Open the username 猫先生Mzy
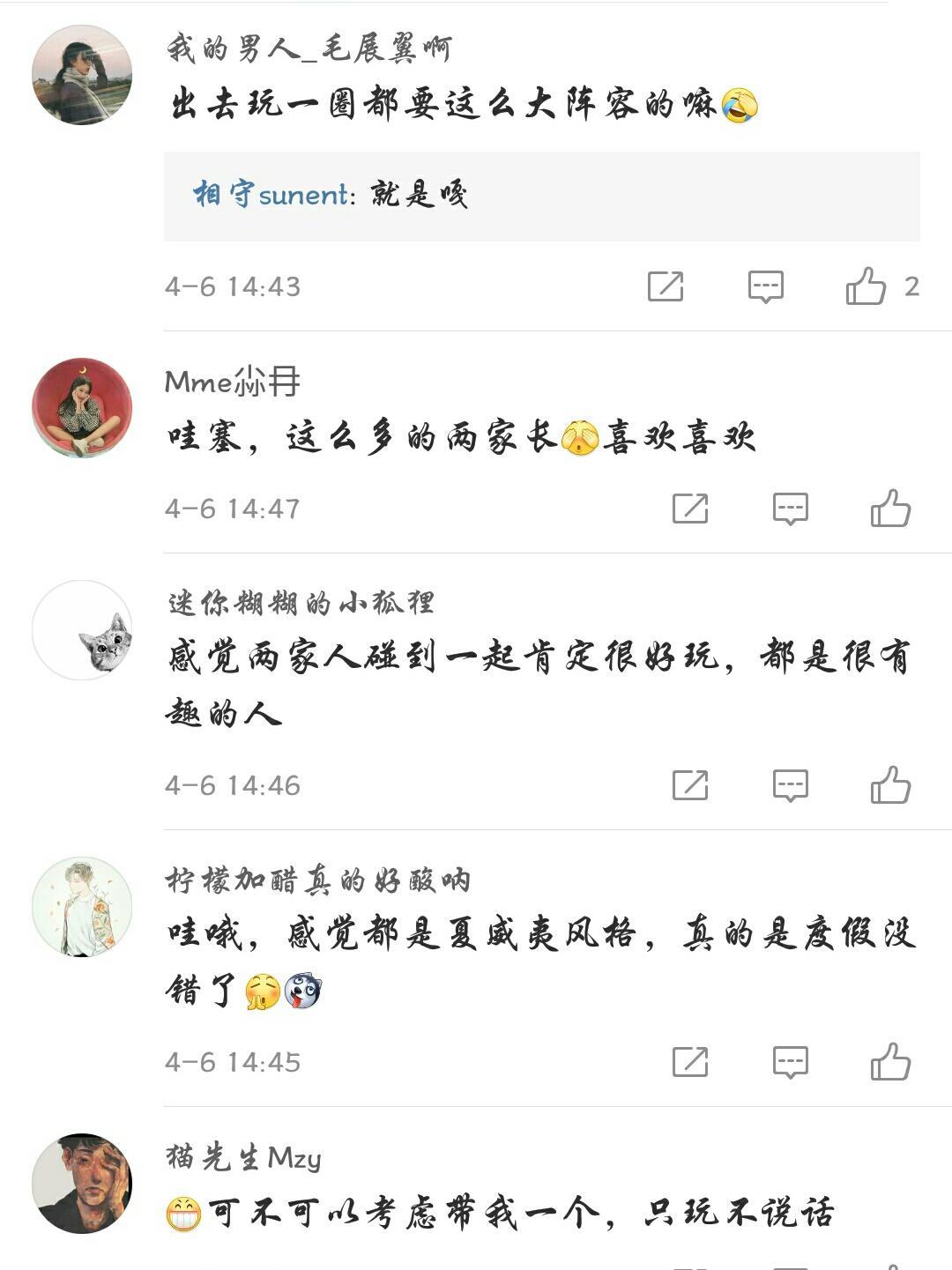This screenshot has height=1270, width=952. point(243,1157)
